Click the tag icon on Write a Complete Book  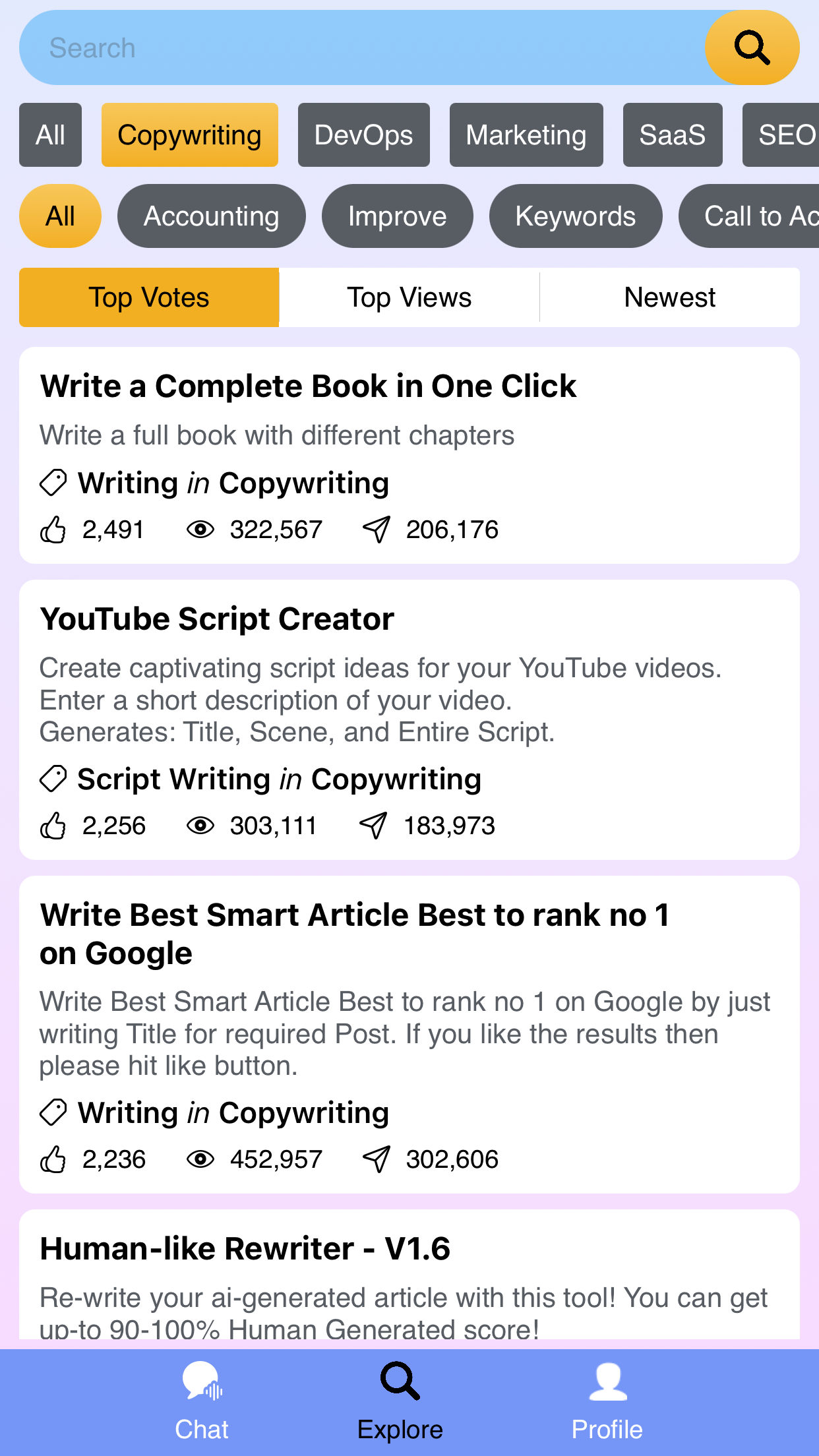coord(53,481)
